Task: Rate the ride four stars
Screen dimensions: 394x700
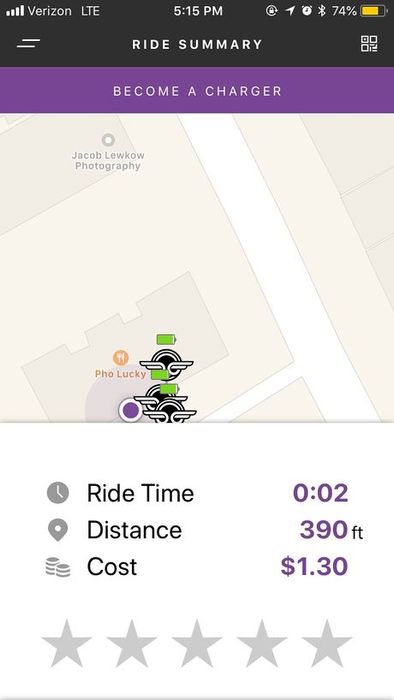Action: (262, 643)
